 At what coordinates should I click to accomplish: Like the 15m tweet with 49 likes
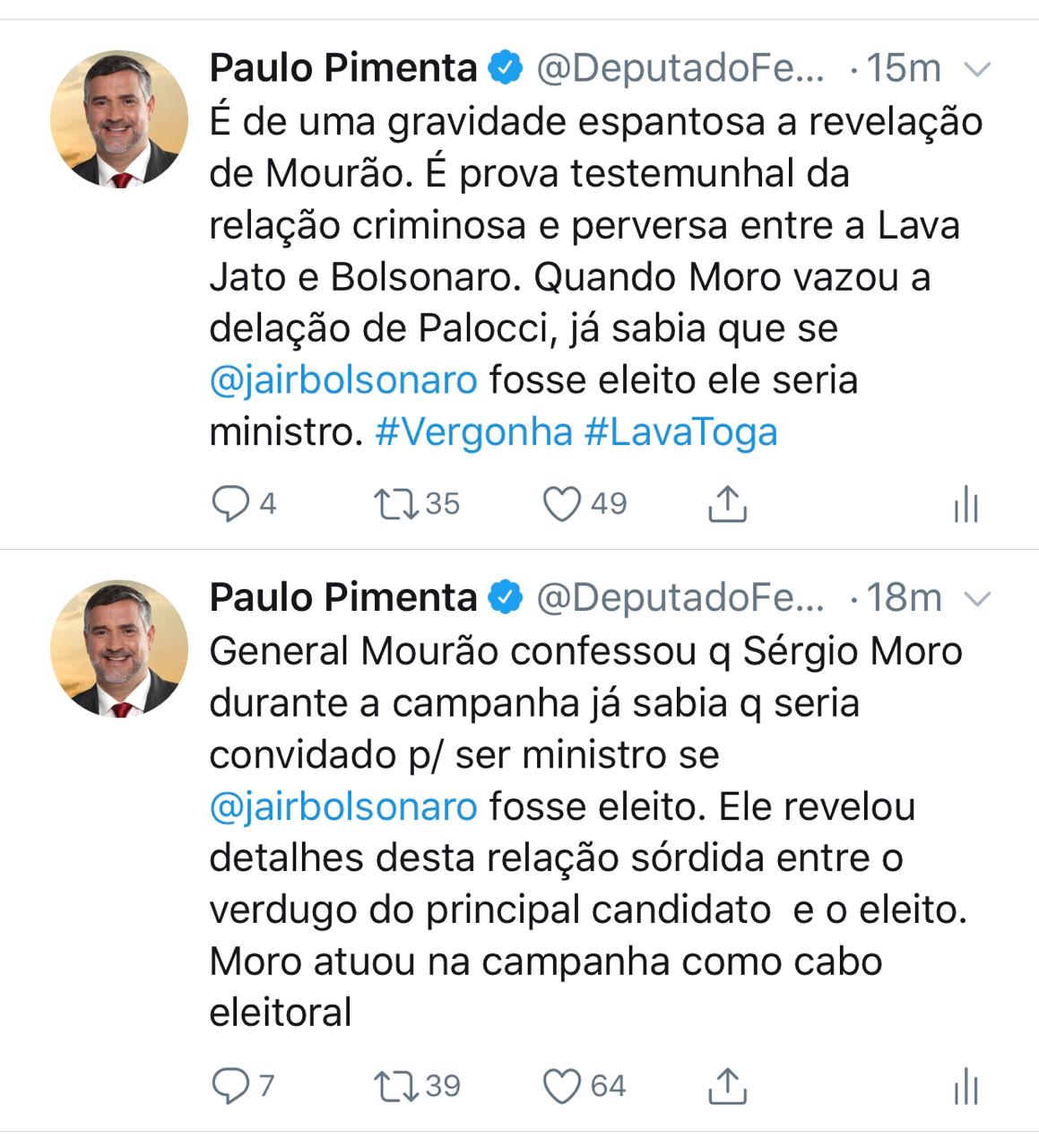pos(563,504)
